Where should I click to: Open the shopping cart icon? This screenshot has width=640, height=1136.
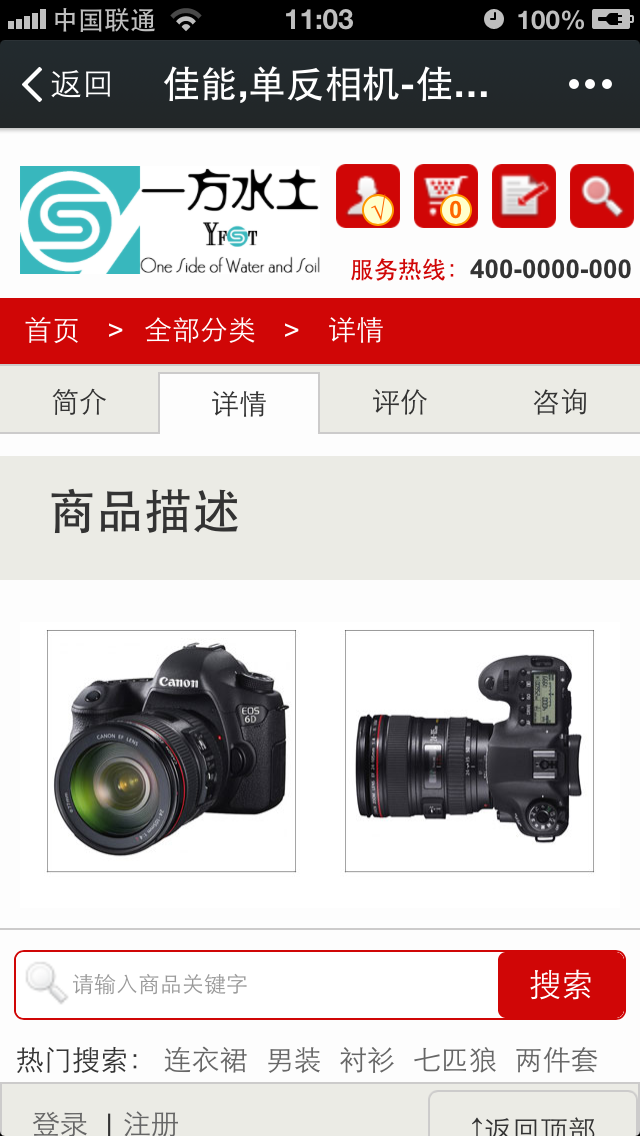(x=445, y=196)
